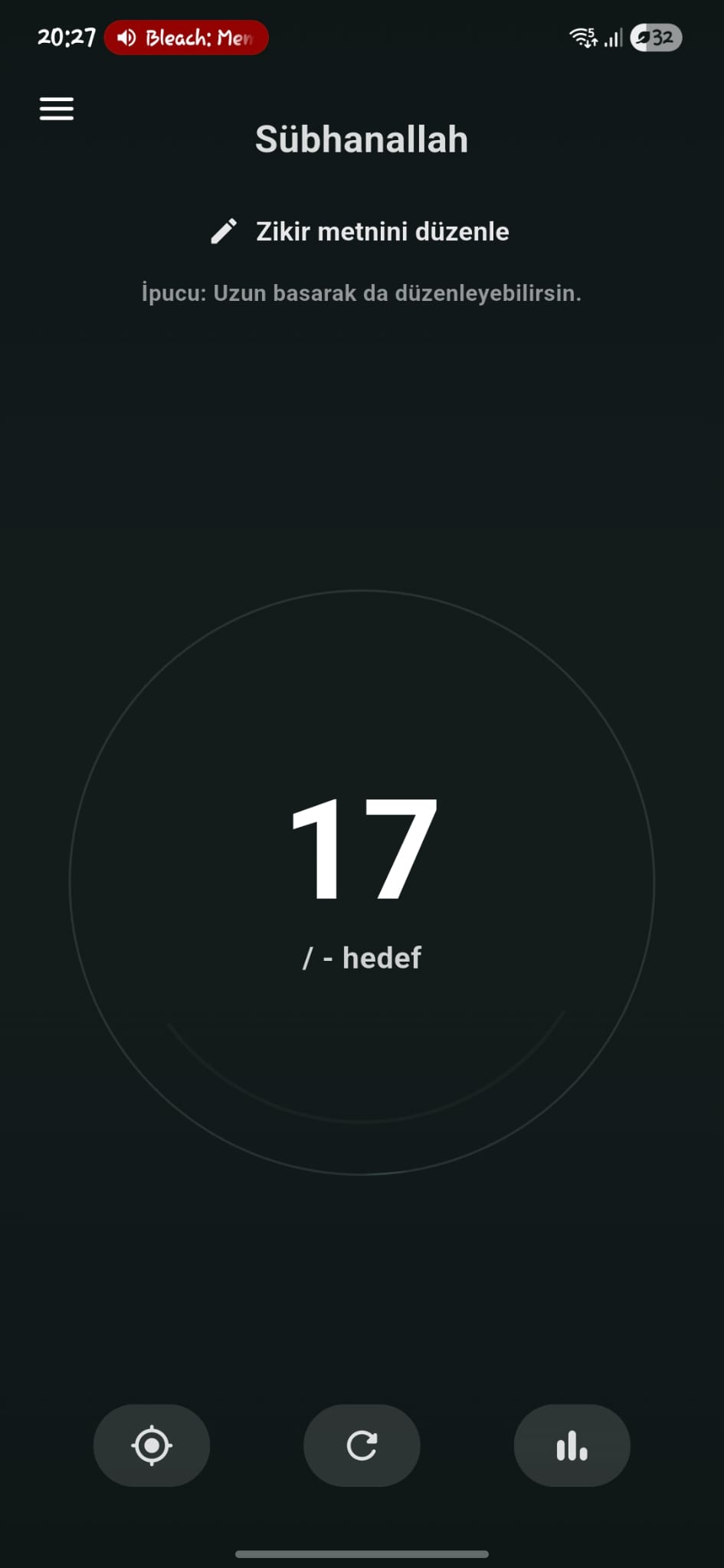
Task: Reset the counter with the refresh button
Action: tap(362, 1445)
